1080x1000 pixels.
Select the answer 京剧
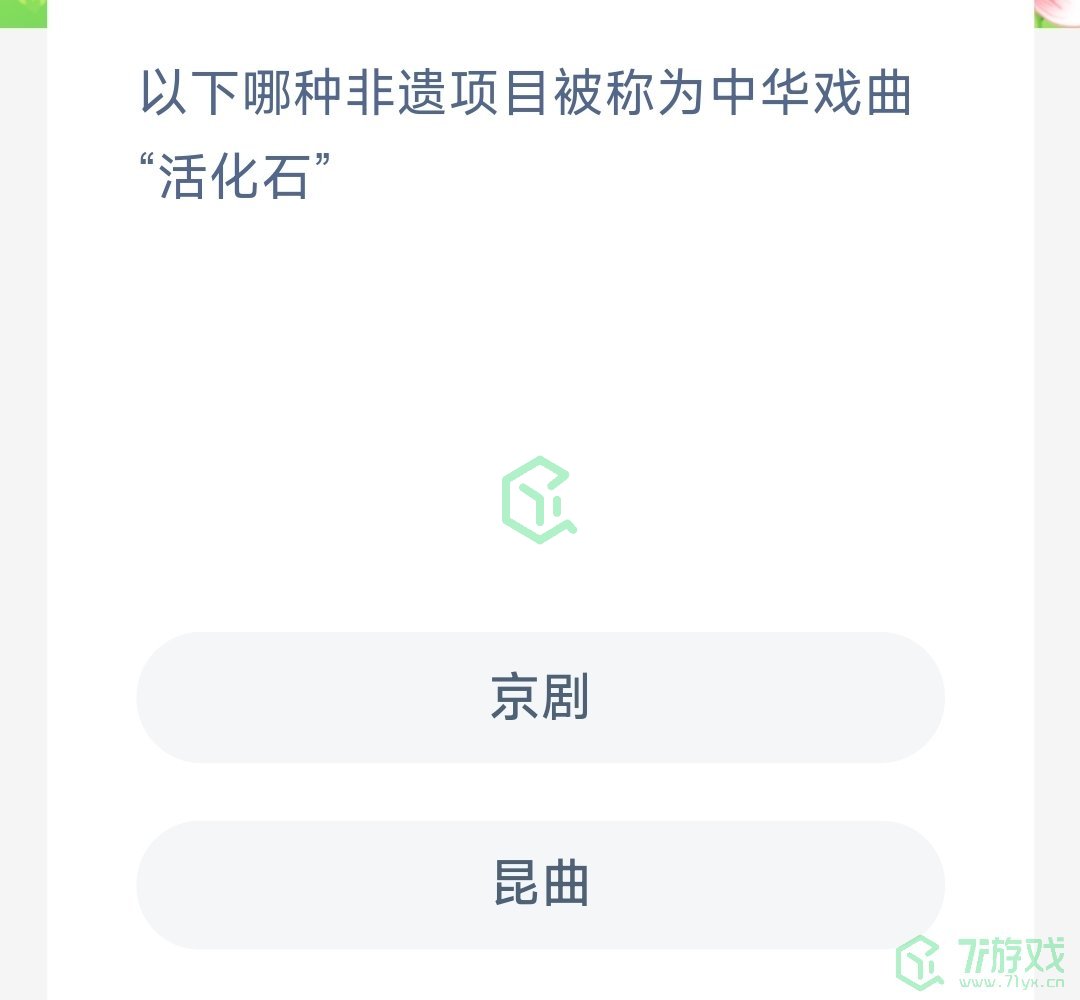tap(540, 697)
